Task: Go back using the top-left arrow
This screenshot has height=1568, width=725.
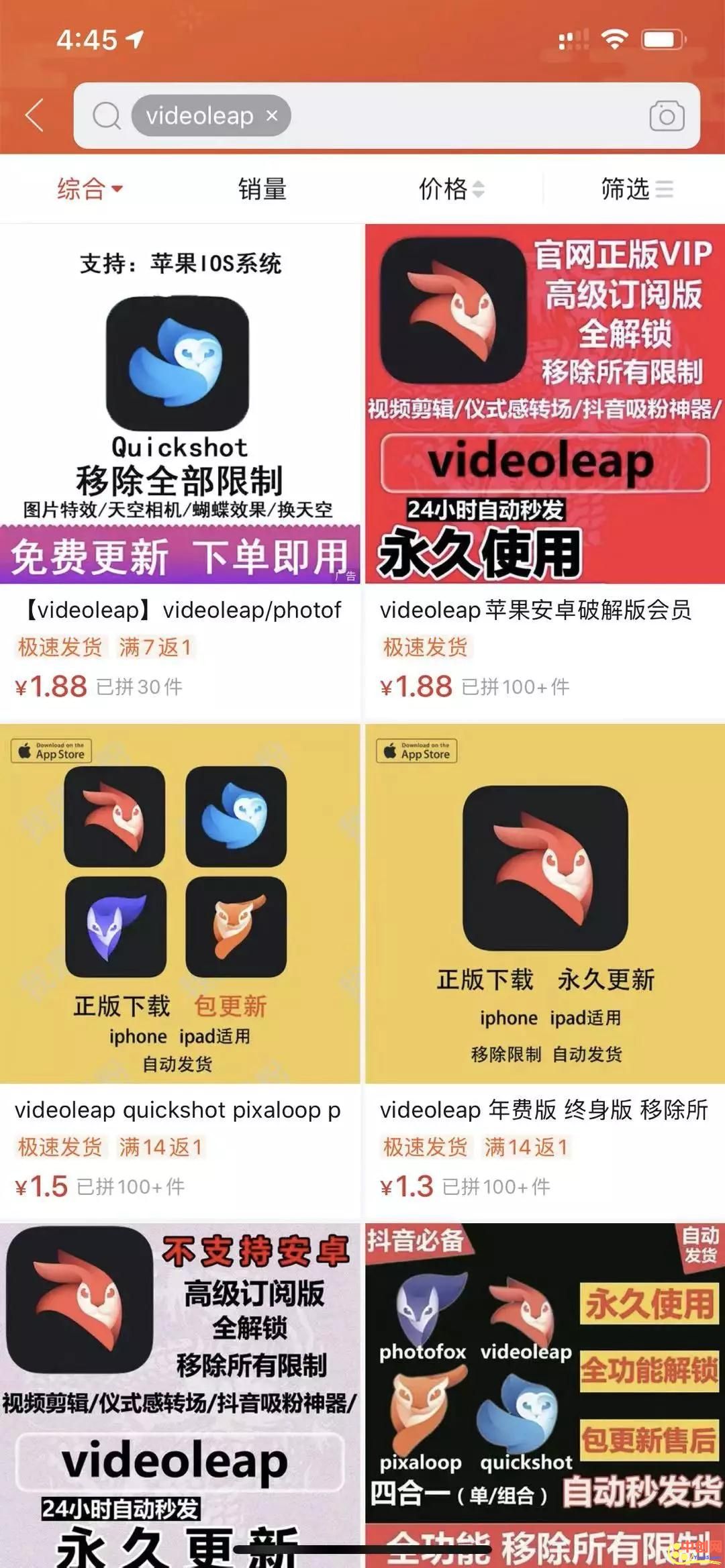Action: coord(35,115)
